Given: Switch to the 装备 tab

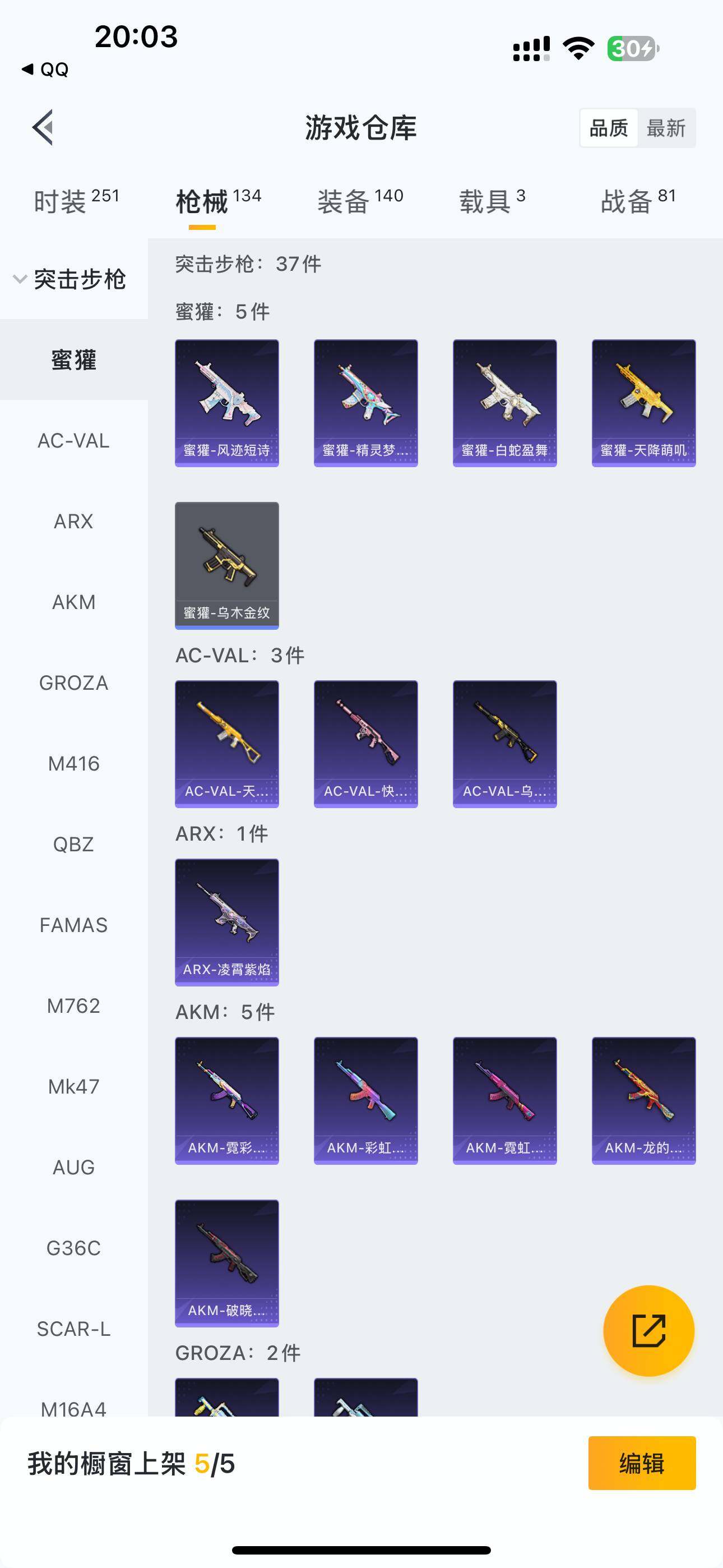Looking at the screenshot, I should pos(360,201).
